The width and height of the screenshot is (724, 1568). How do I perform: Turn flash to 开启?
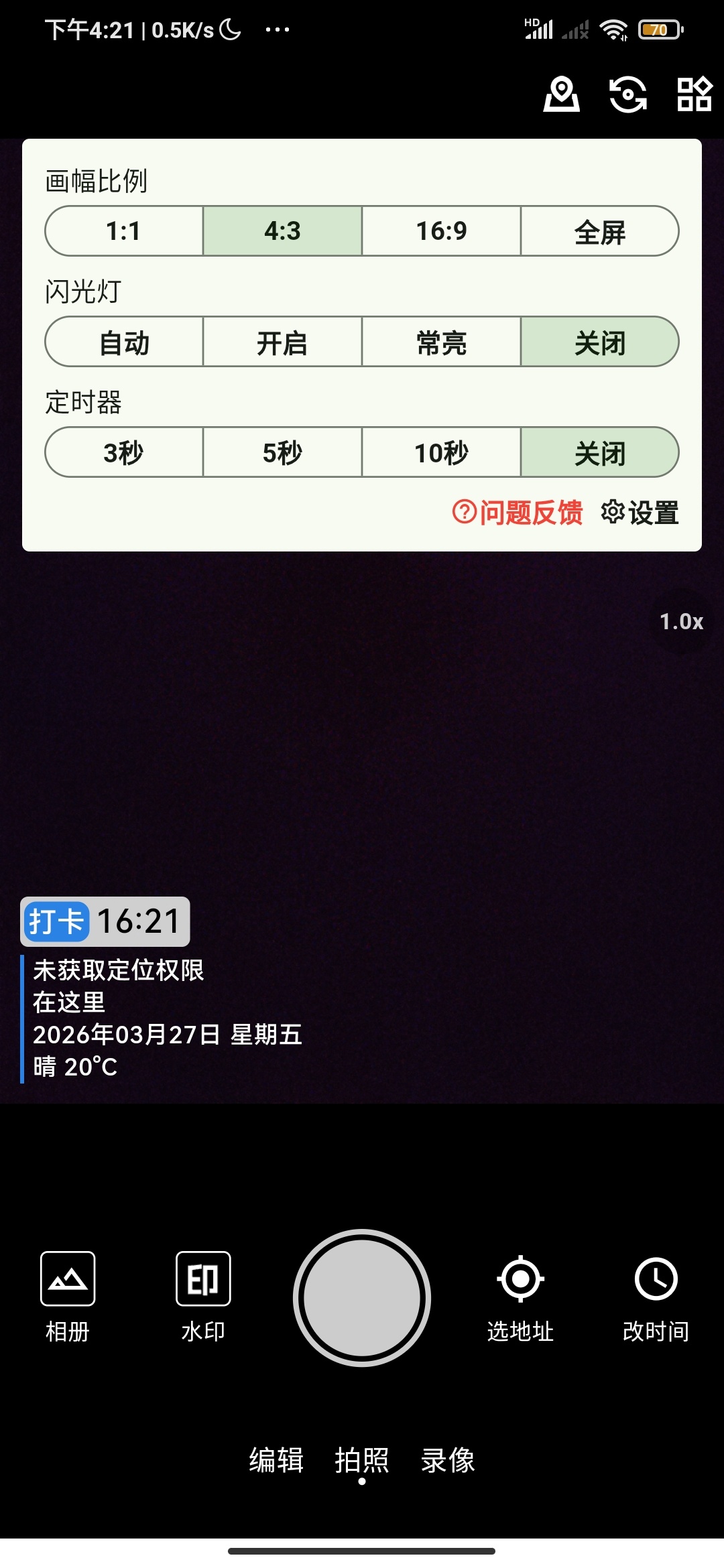(282, 342)
